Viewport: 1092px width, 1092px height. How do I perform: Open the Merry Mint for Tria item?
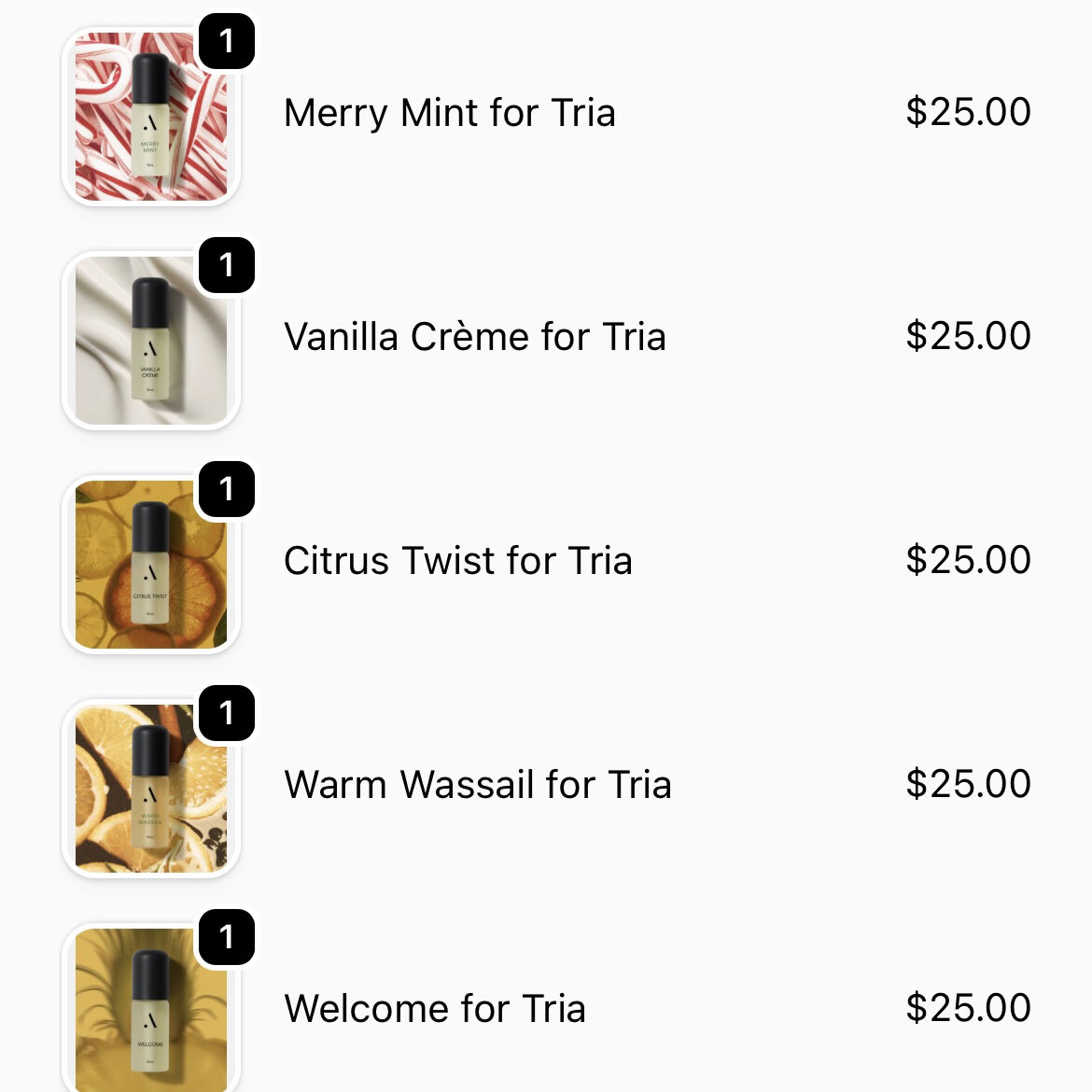coord(449,113)
